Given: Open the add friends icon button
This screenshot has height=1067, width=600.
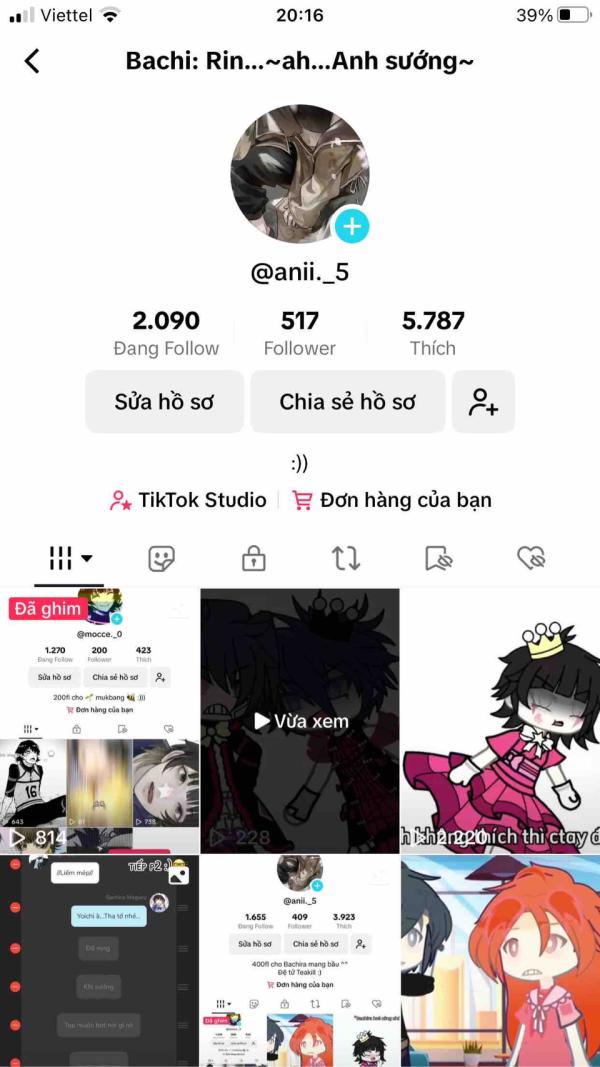Looking at the screenshot, I should [483, 402].
